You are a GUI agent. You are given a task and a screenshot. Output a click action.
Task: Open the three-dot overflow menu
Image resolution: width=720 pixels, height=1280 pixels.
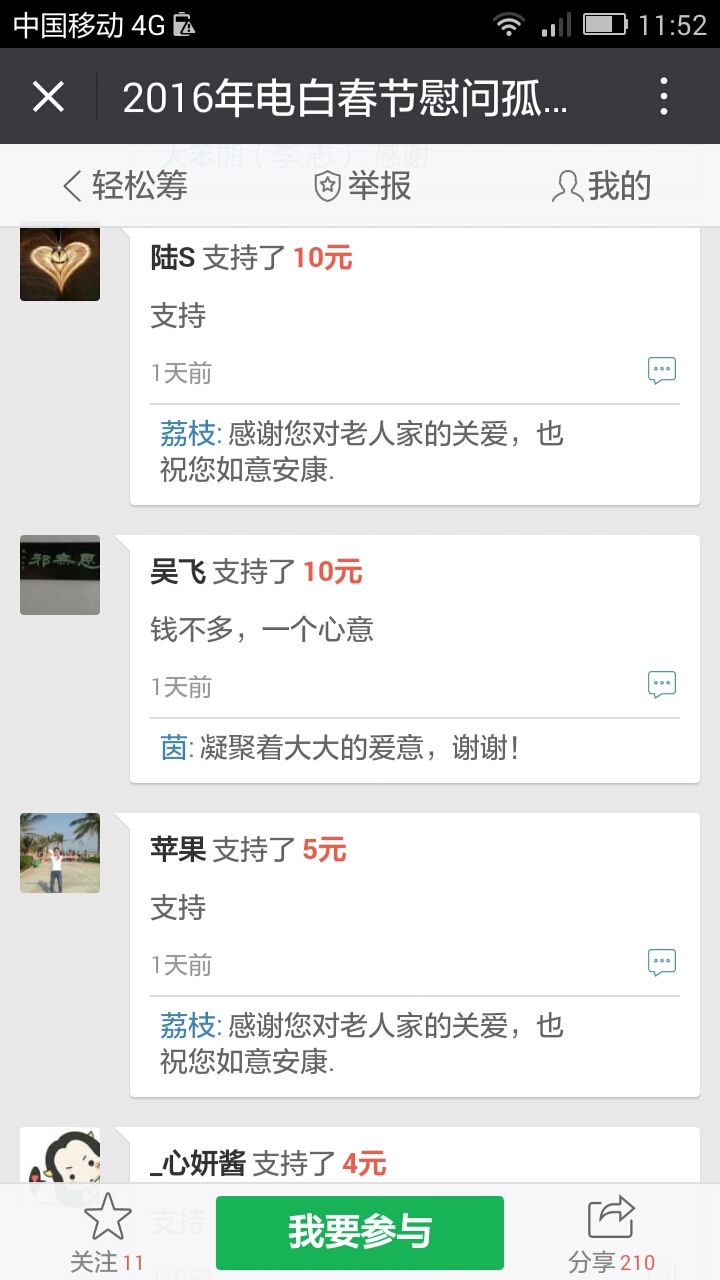664,97
